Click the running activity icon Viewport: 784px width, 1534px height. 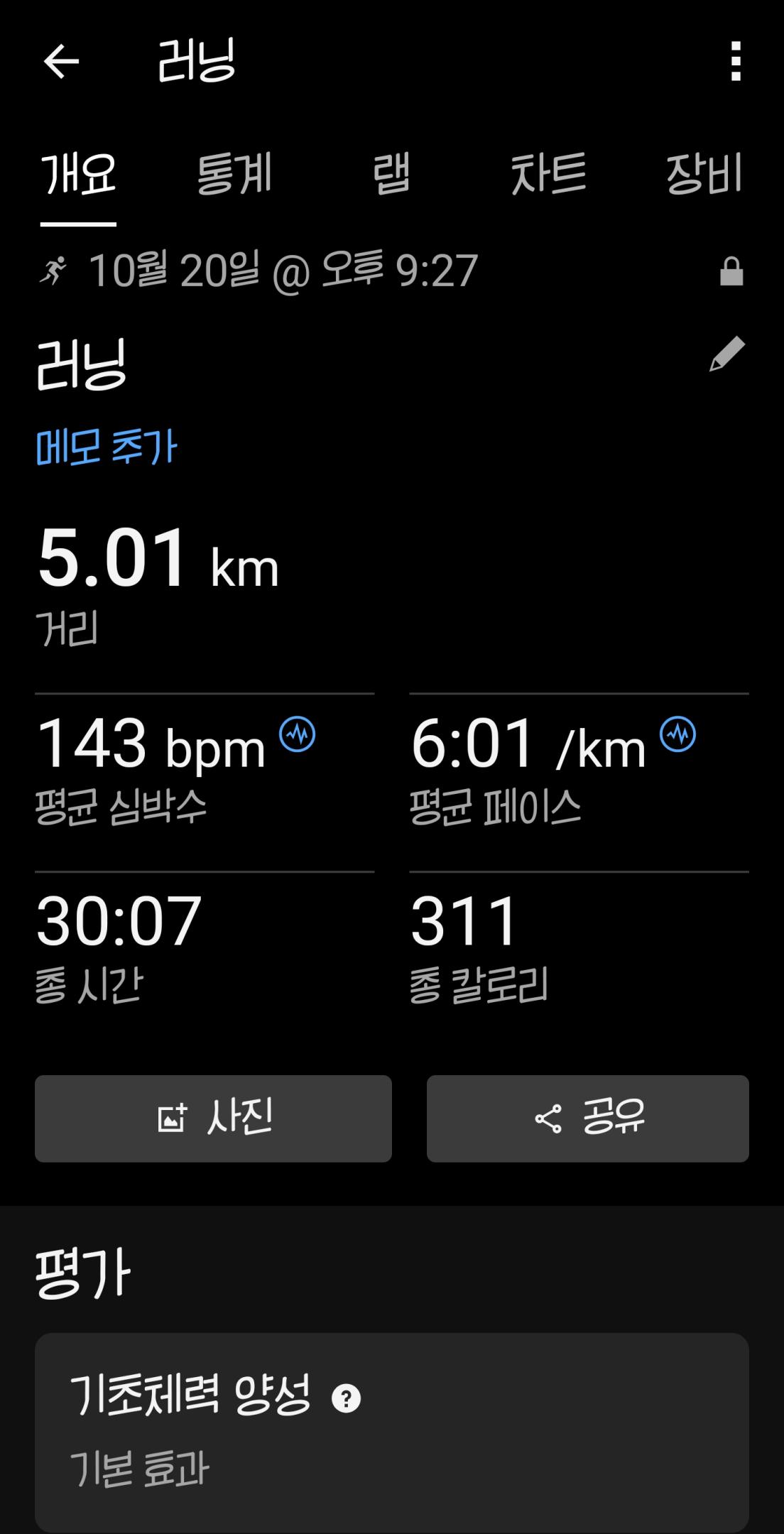pos(53,270)
